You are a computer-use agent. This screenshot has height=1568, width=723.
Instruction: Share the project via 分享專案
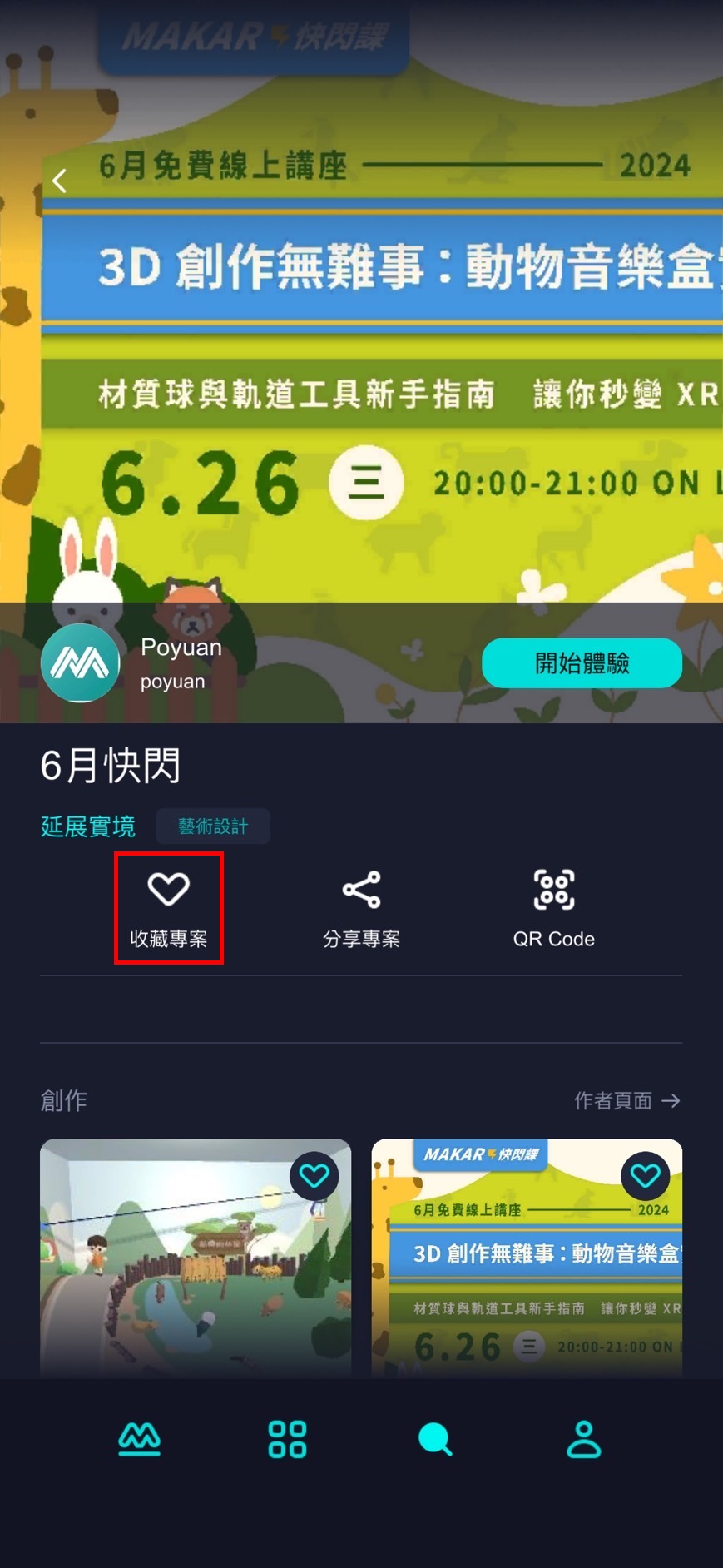tap(361, 908)
